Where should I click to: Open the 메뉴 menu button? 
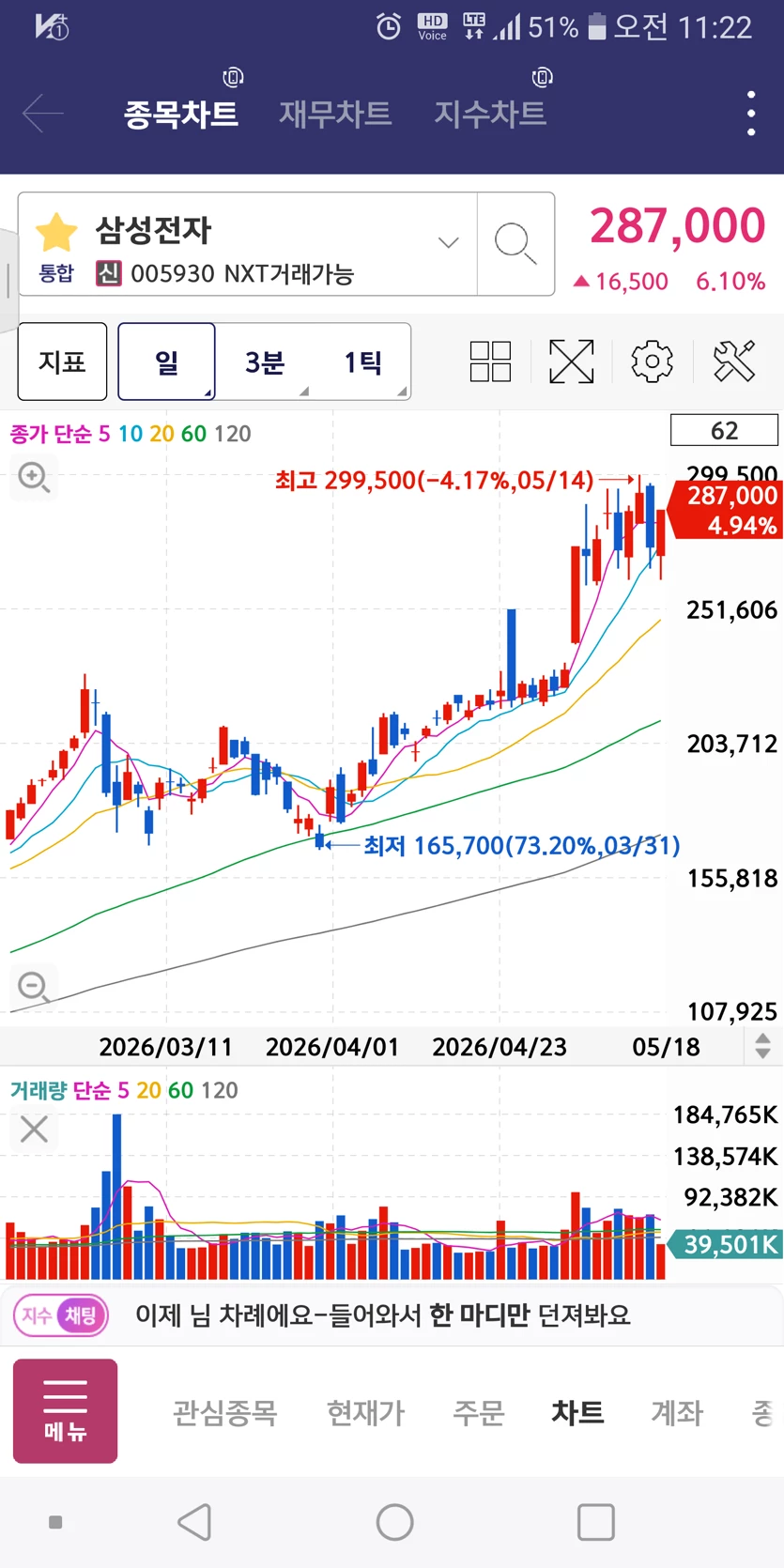pos(65,1410)
